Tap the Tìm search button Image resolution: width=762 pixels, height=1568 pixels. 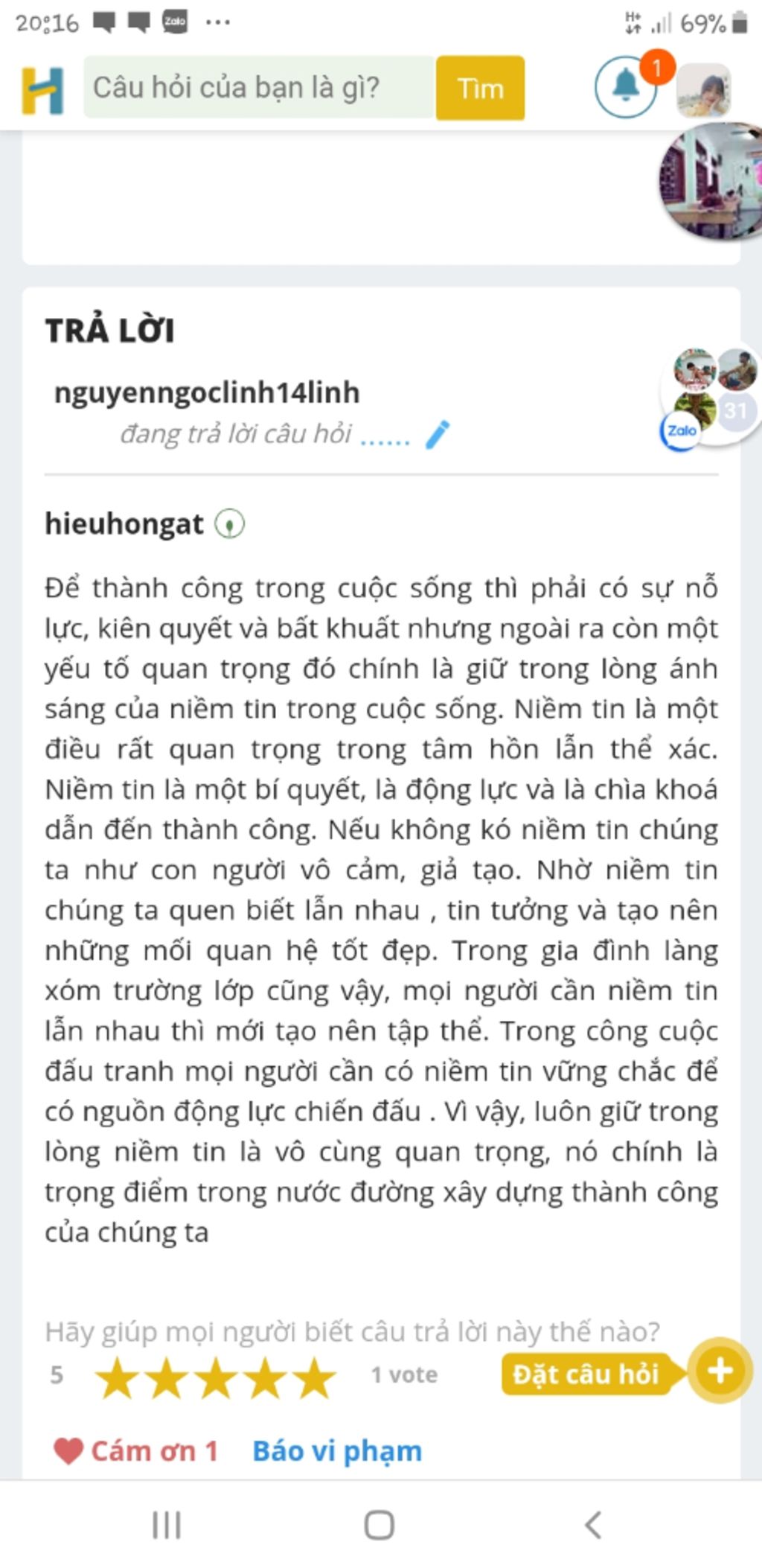[480, 89]
